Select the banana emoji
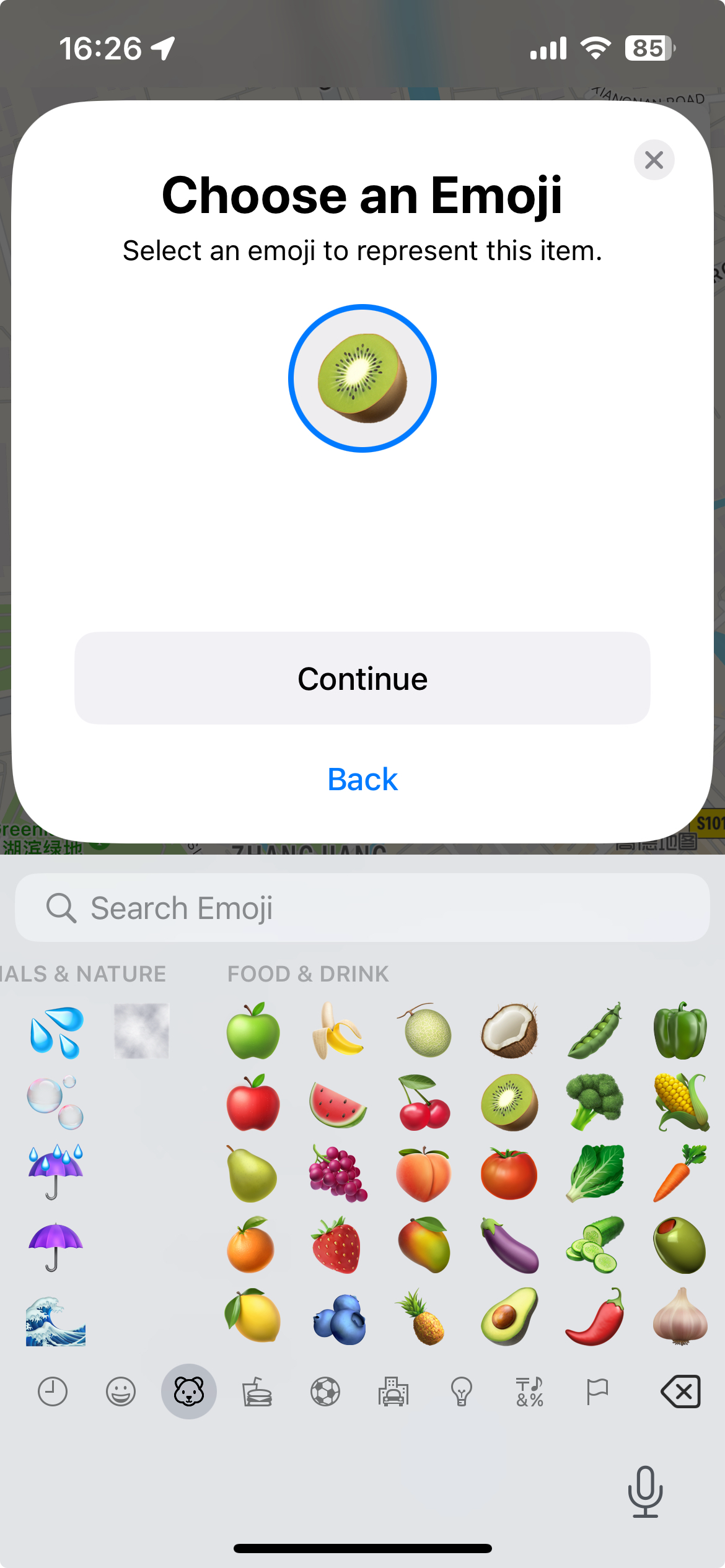Viewport: 725px width, 1568px height. click(338, 1032)
